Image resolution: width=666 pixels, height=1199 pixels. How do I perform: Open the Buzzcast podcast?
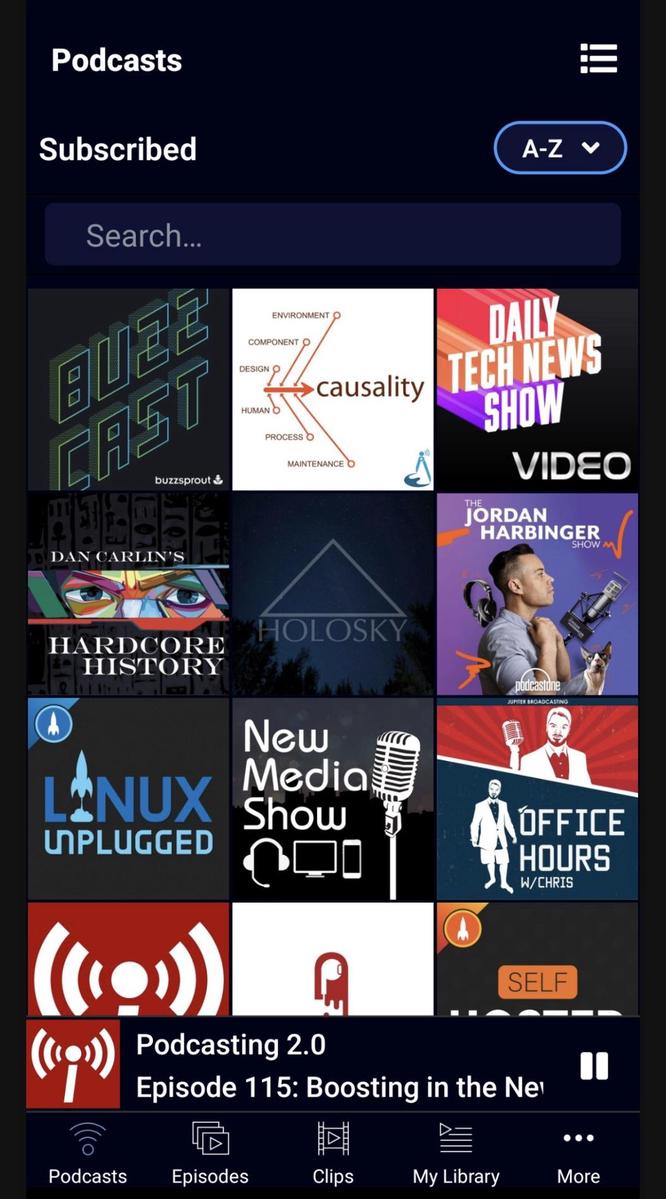pos(129,389)
